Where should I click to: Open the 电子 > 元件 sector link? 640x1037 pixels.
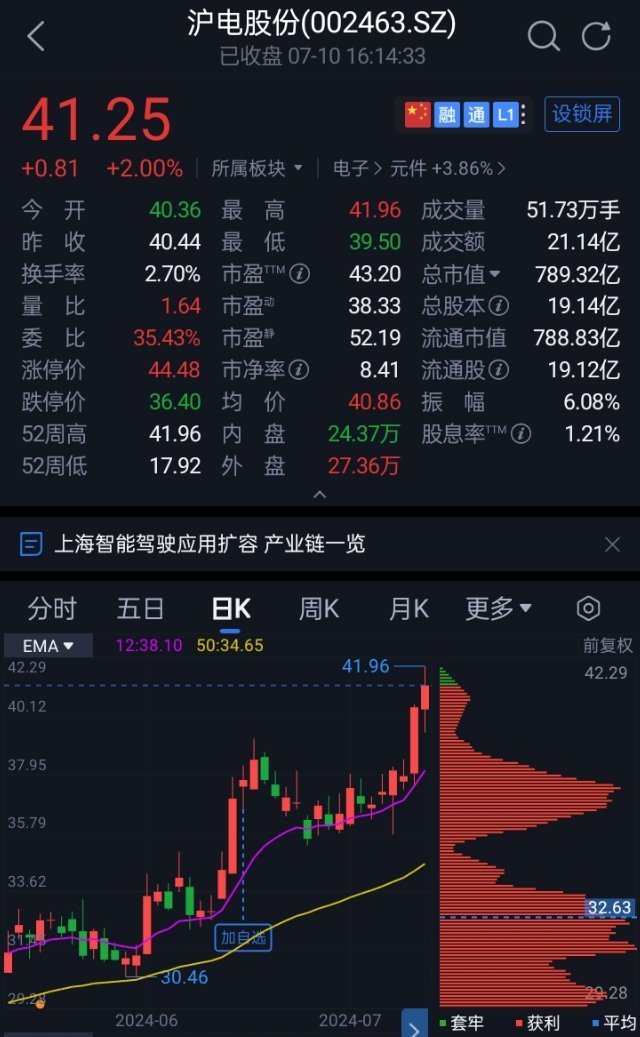click(419, 168)
